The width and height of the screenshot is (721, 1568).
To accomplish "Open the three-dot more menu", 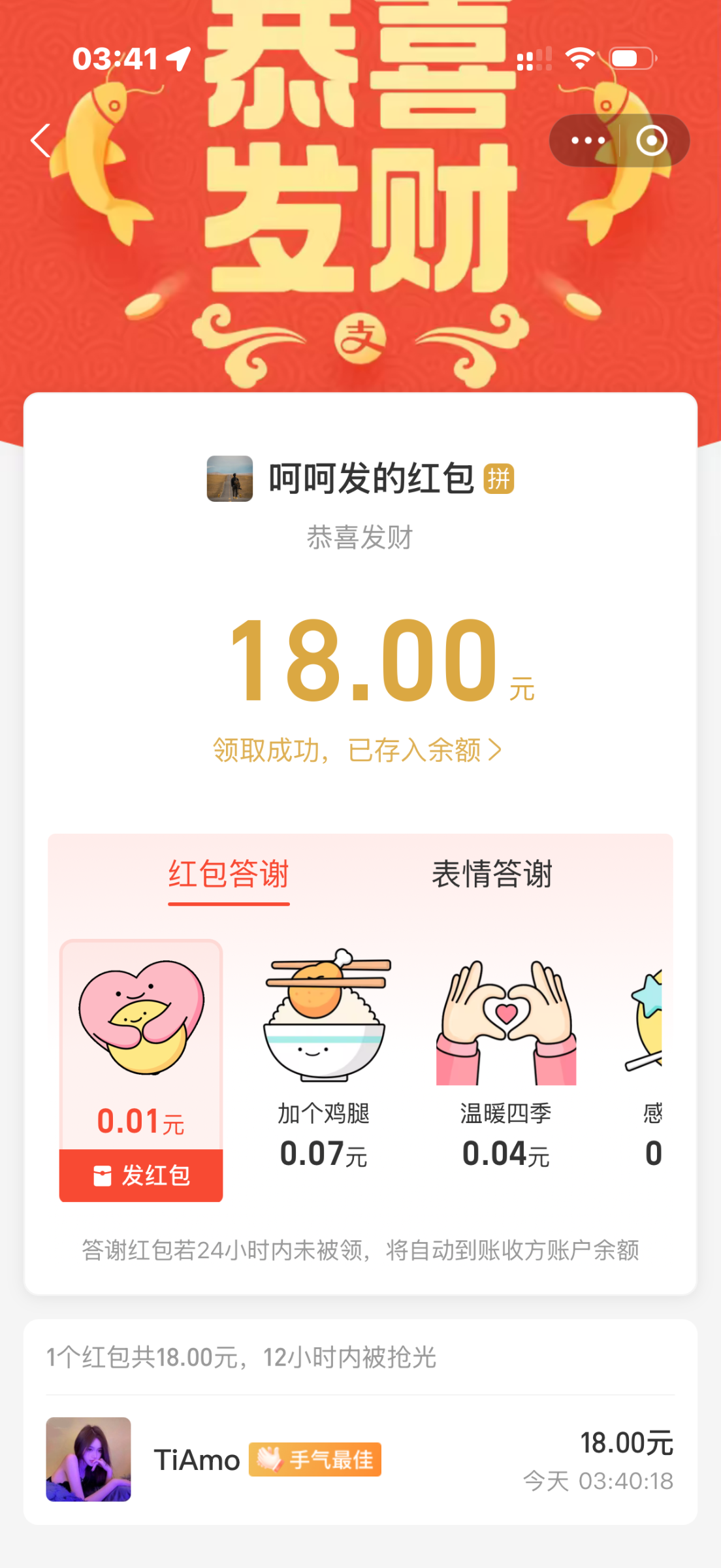I will pos(588,140).
